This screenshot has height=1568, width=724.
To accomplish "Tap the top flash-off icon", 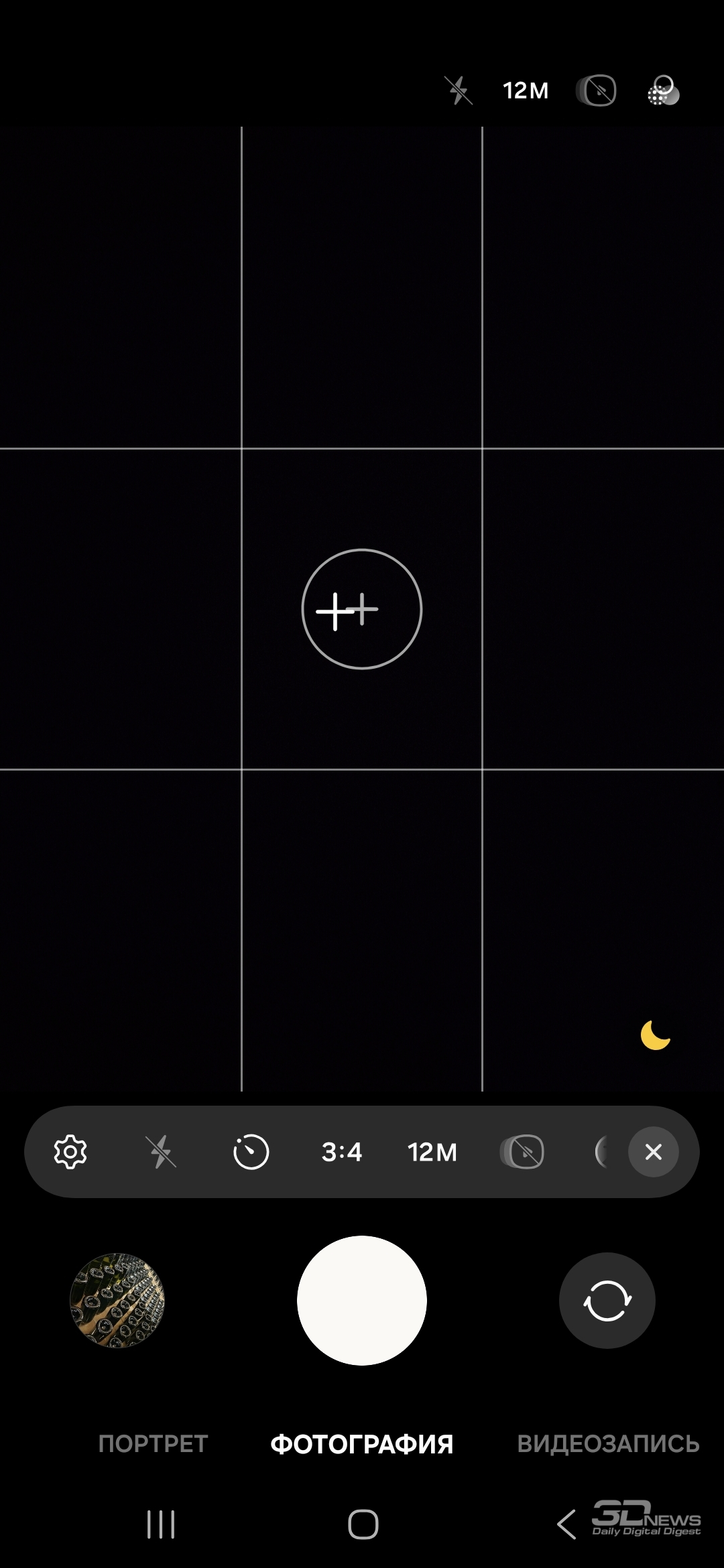I will click(459, 90).
